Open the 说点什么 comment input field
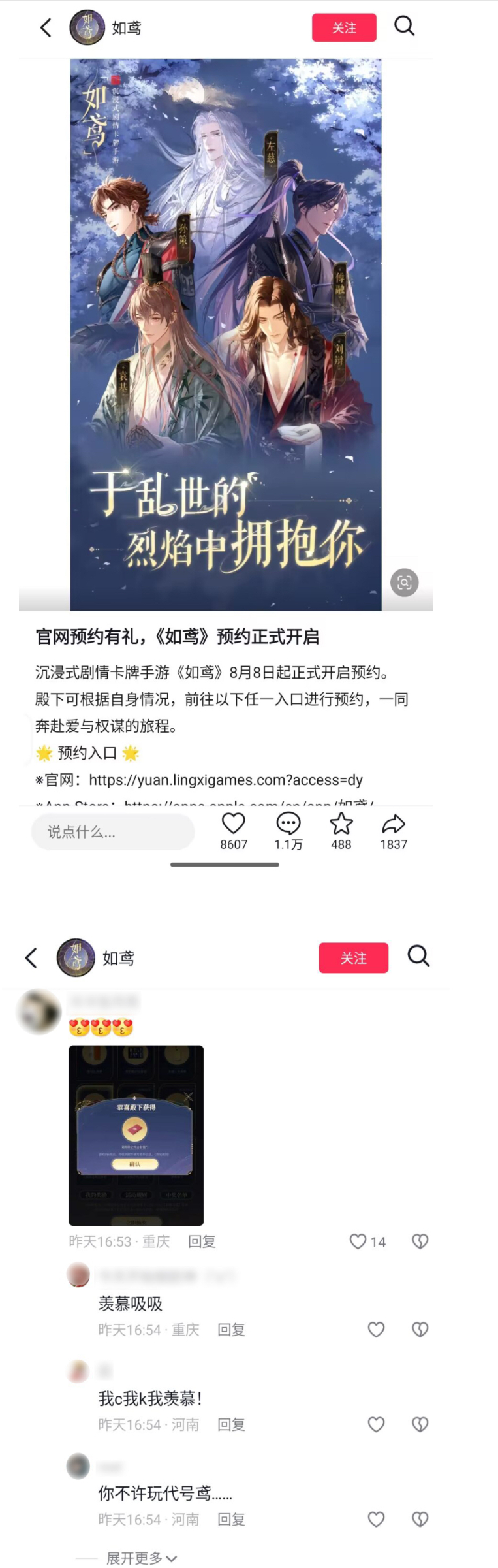Viewport: 498px width, 1568px height. [x=112, y=831]
